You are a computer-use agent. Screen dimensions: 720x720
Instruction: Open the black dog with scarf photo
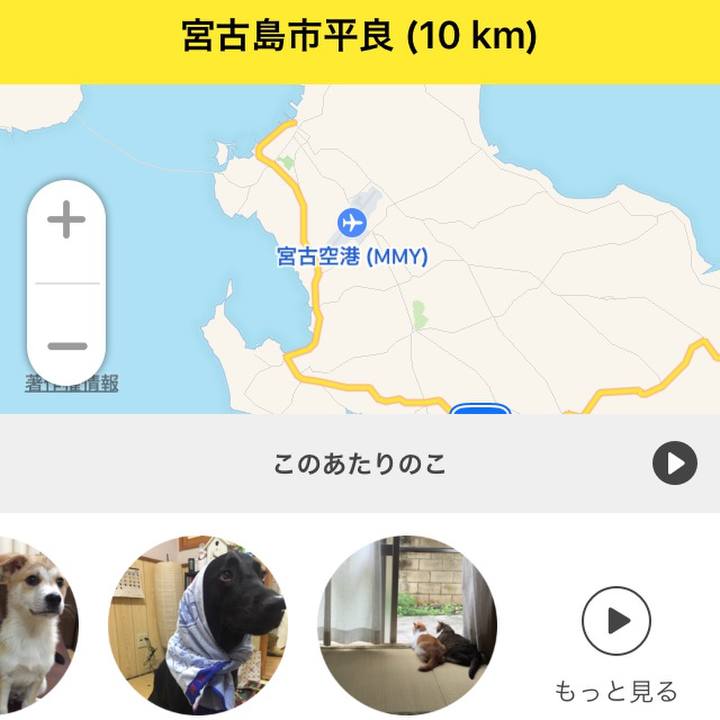pyautogui.click(x=197, y=620)
